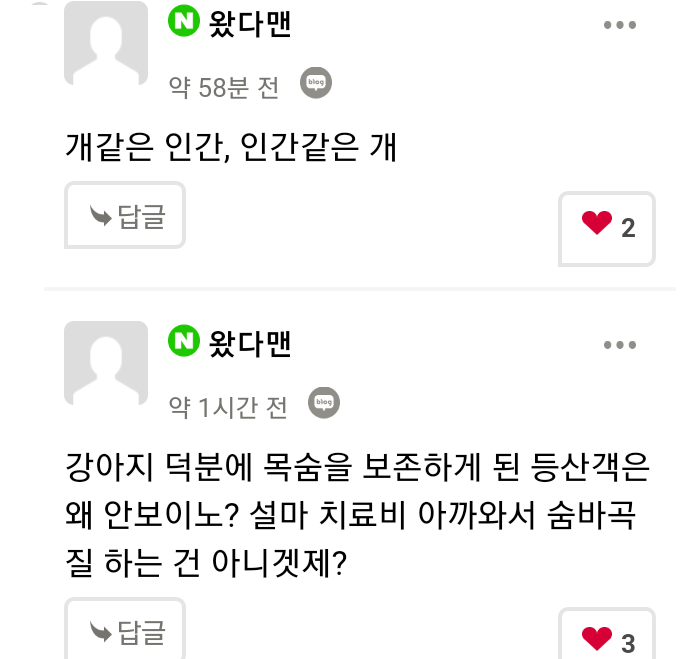
Task: Open blog icon beside 약 1시간 전
Action: [x=324, y=403]
